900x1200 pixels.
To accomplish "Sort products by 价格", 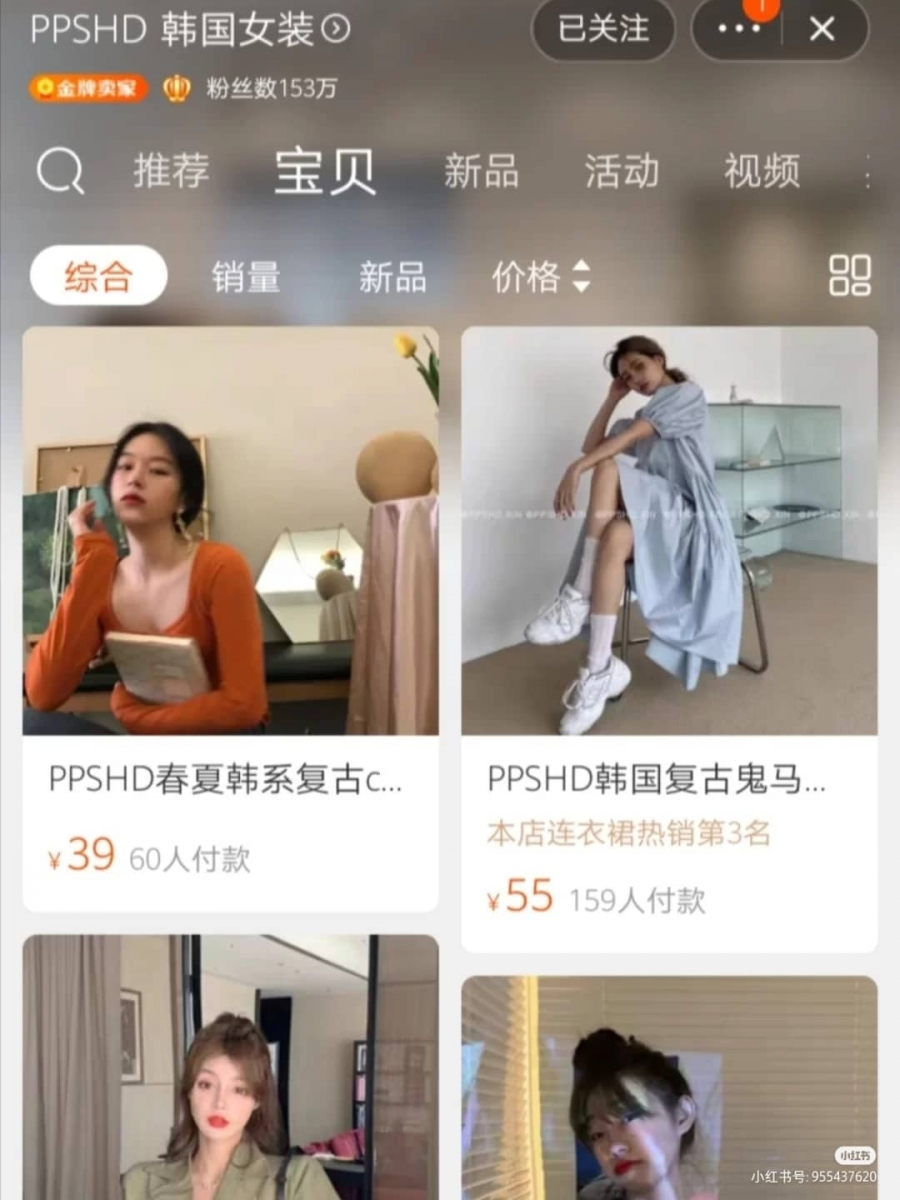I will click(x=540, y=277).
